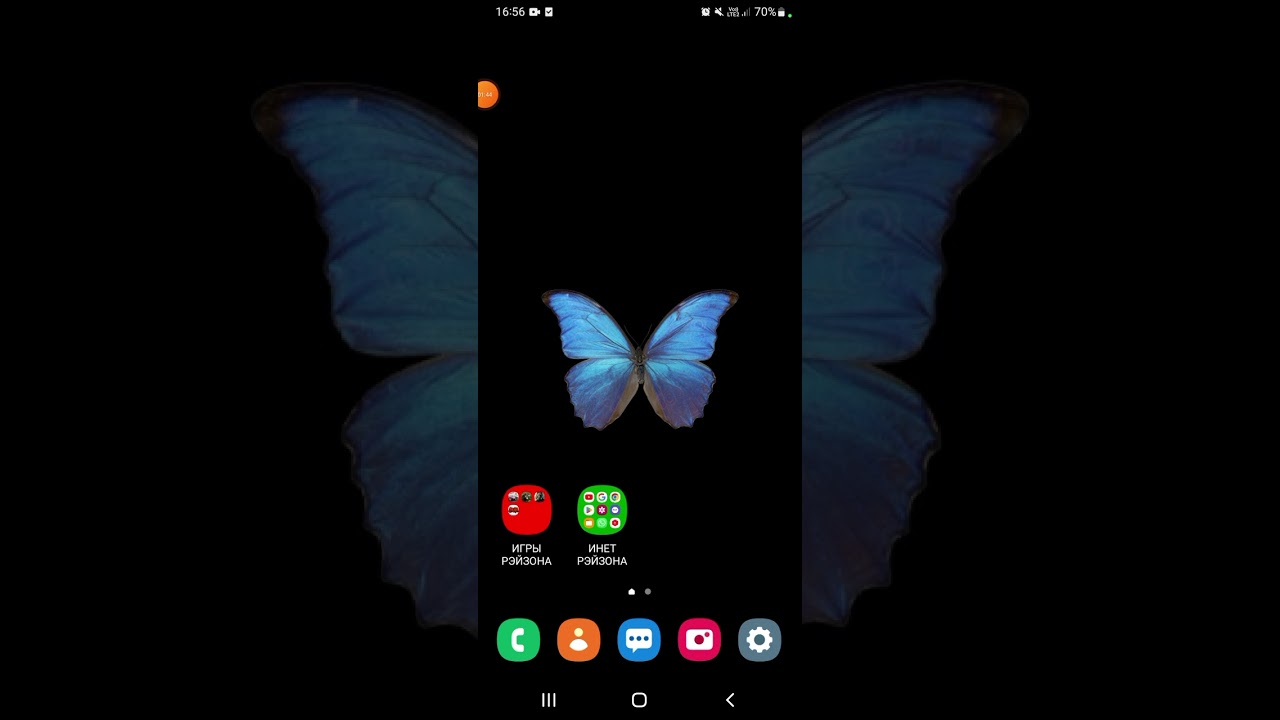Open the Messages app
This screenshot has height=720, width=1280.
point(639,640)
